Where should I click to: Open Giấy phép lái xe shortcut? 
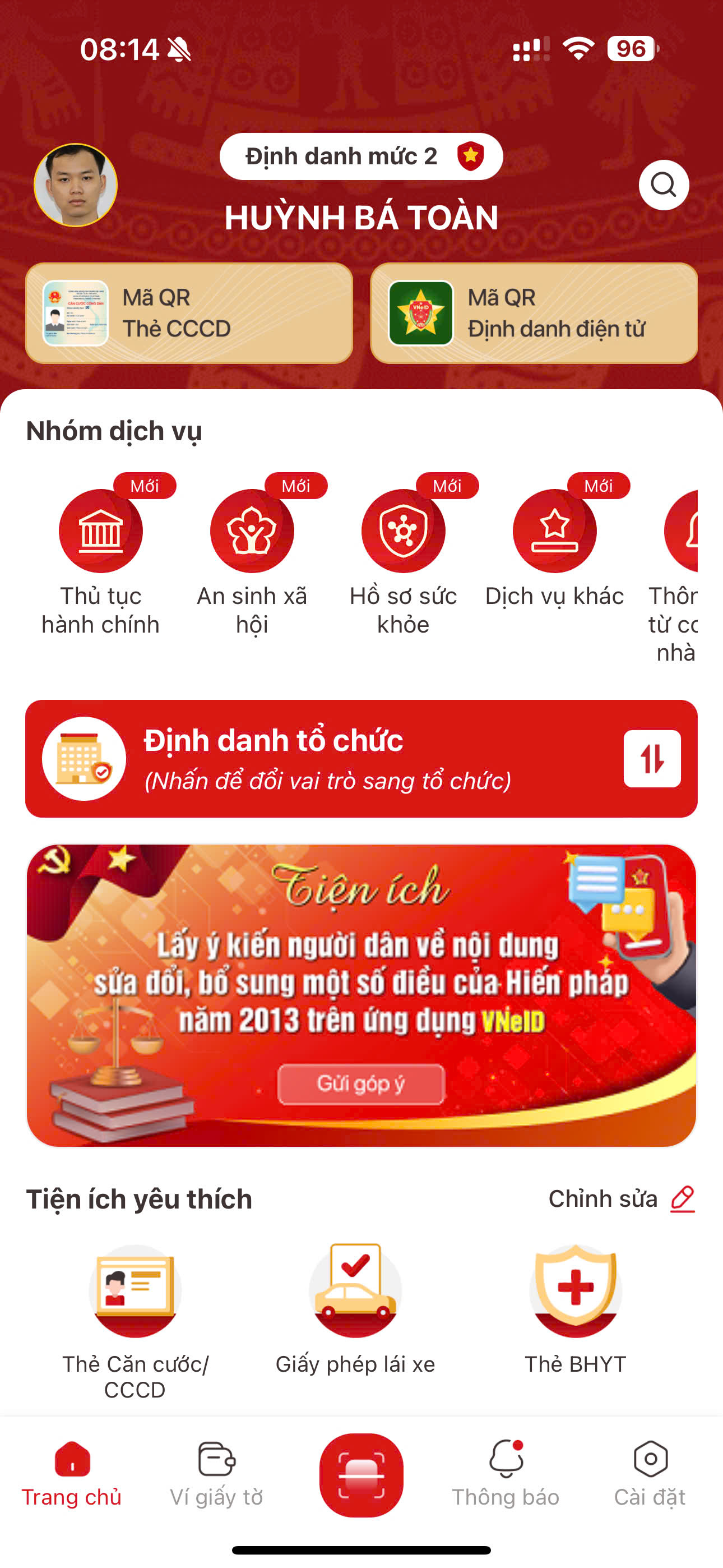tap(355, 1290)
